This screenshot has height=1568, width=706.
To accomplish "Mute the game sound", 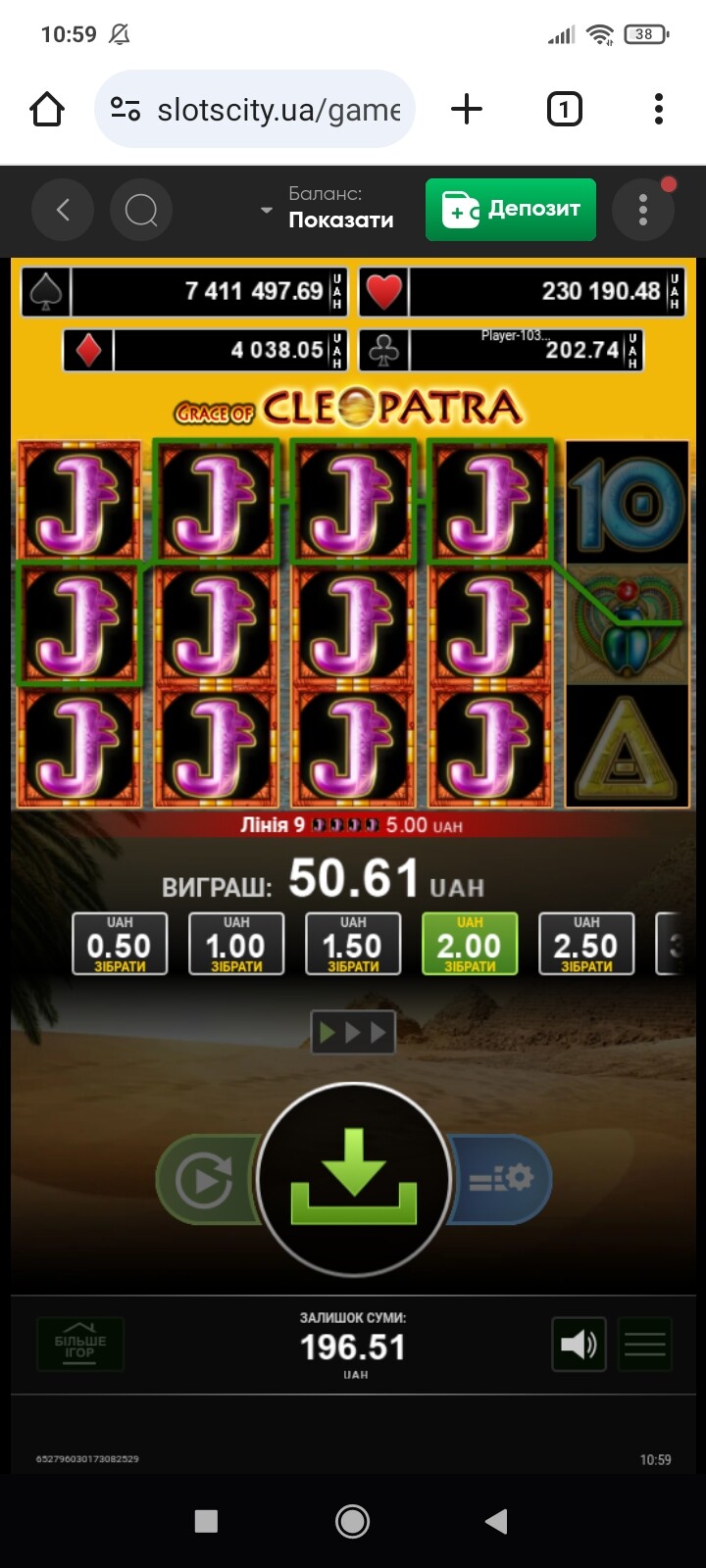I will tap(579, 1344).
